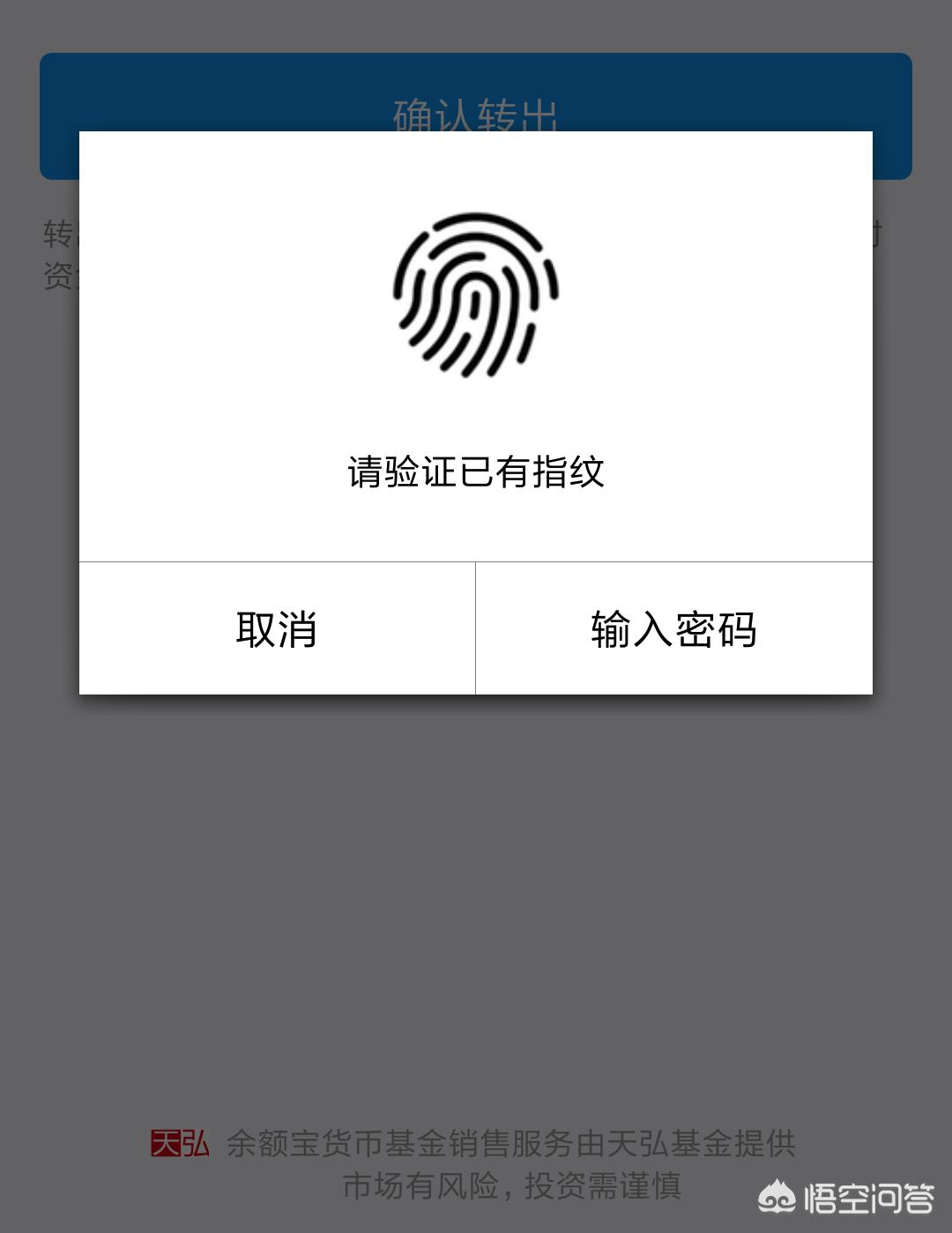
Task: Choose 输入密码 to use password instead
Action: click(674, 628)
